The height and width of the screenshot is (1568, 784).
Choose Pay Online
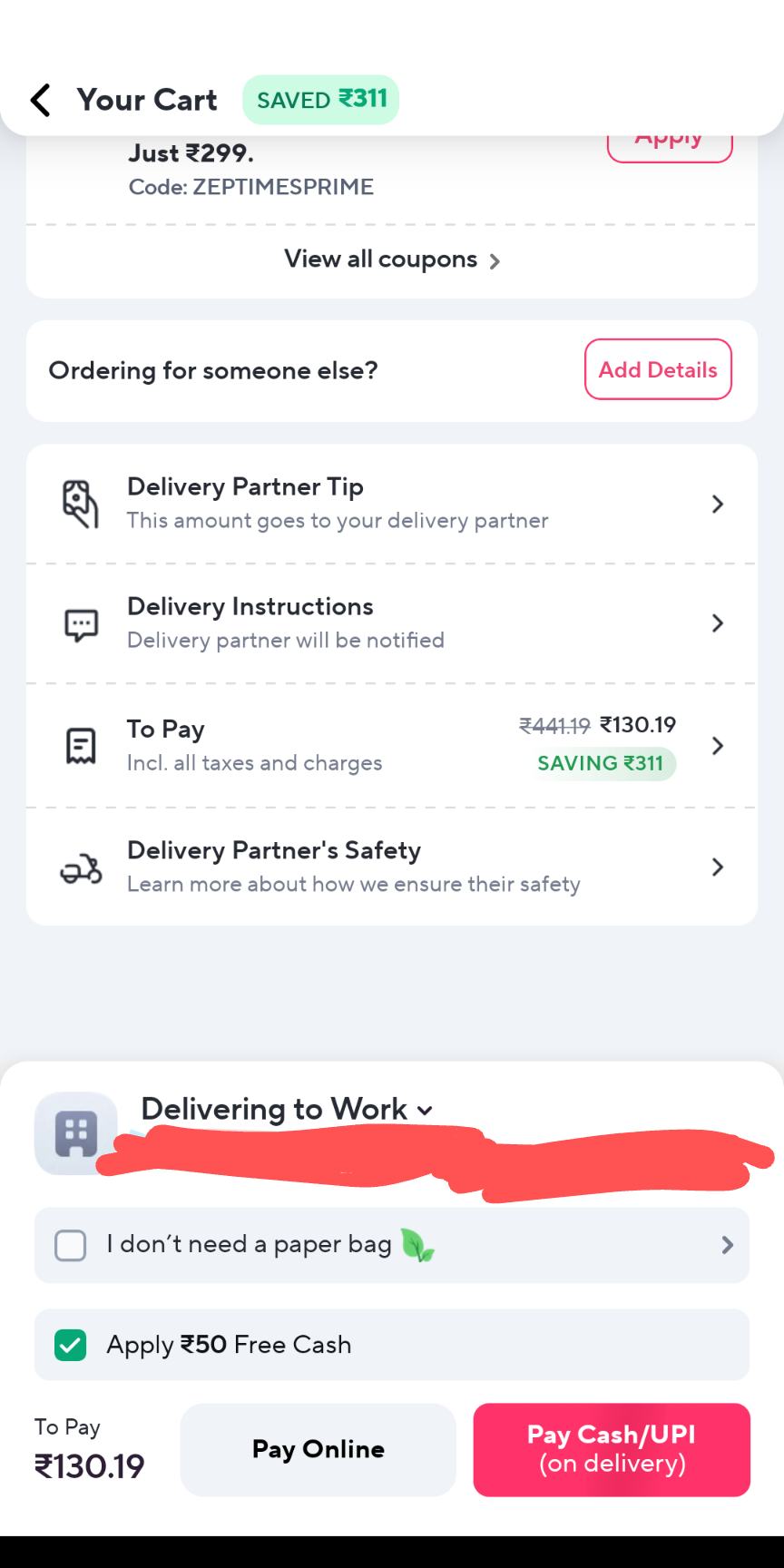[318, 1449]
